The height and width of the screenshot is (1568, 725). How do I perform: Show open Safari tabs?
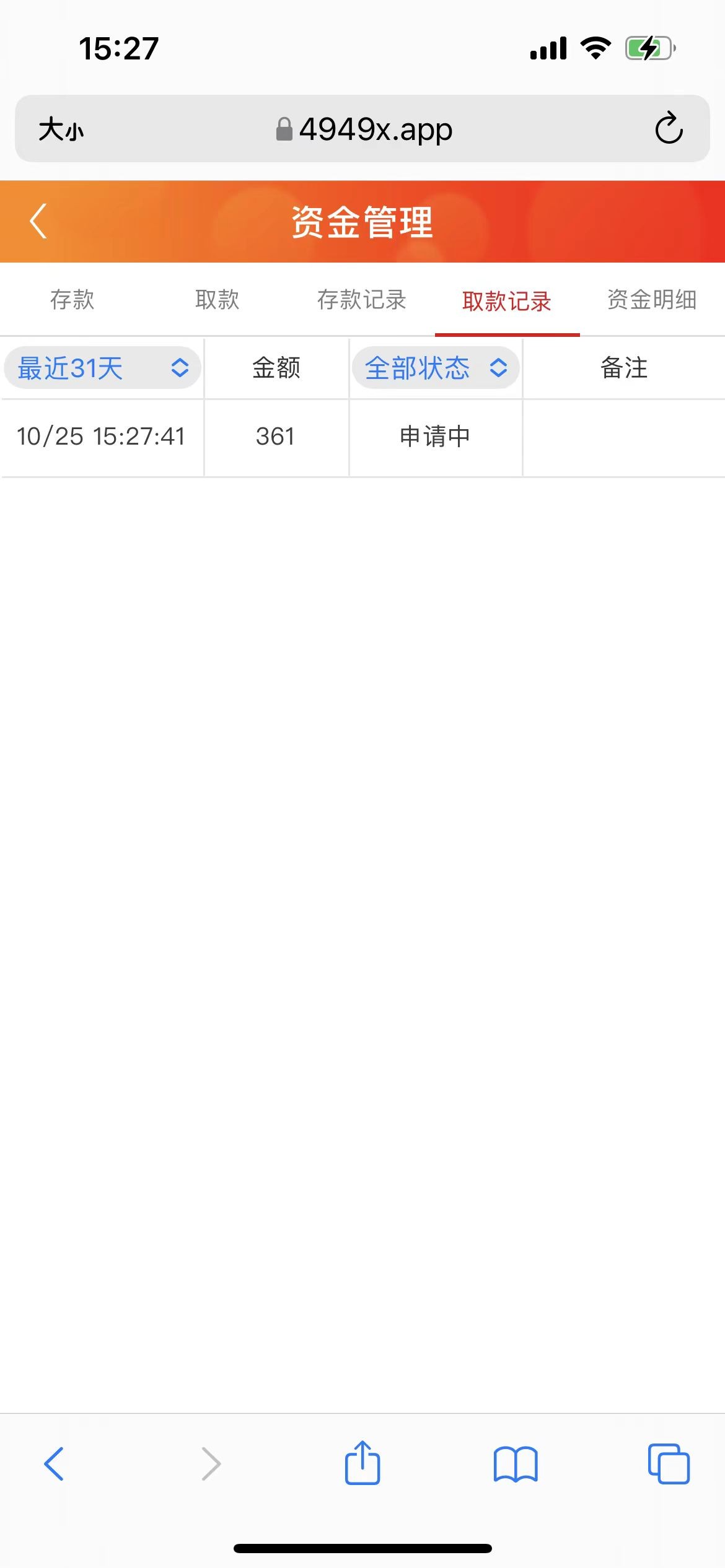[669, 1464]
